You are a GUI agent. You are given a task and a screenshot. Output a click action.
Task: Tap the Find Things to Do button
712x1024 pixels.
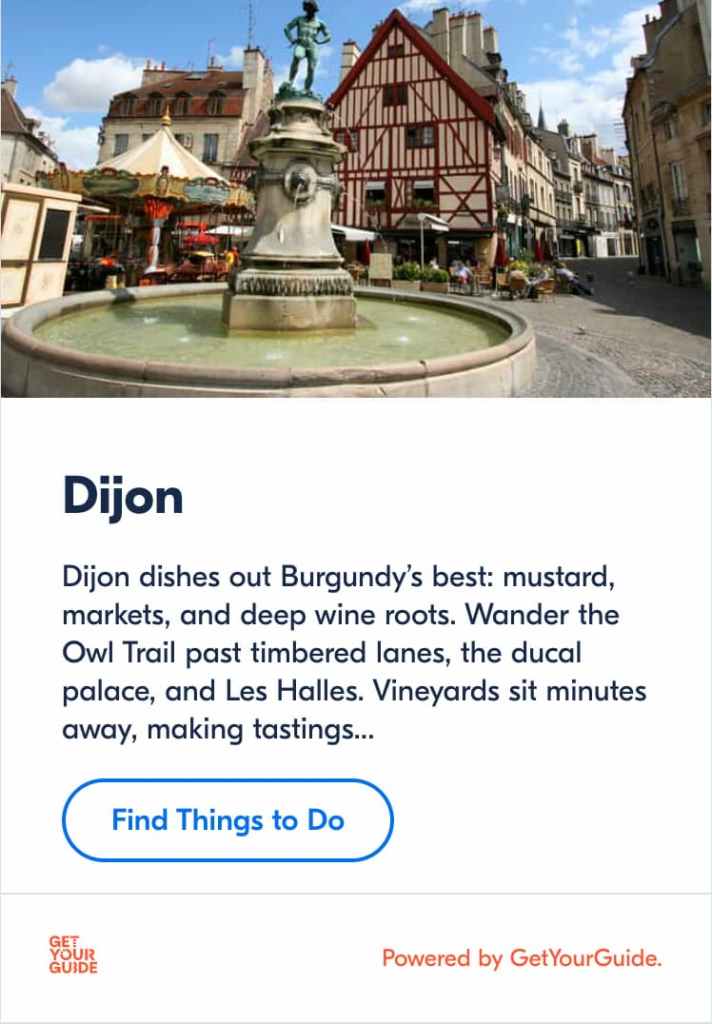(228, 821)
